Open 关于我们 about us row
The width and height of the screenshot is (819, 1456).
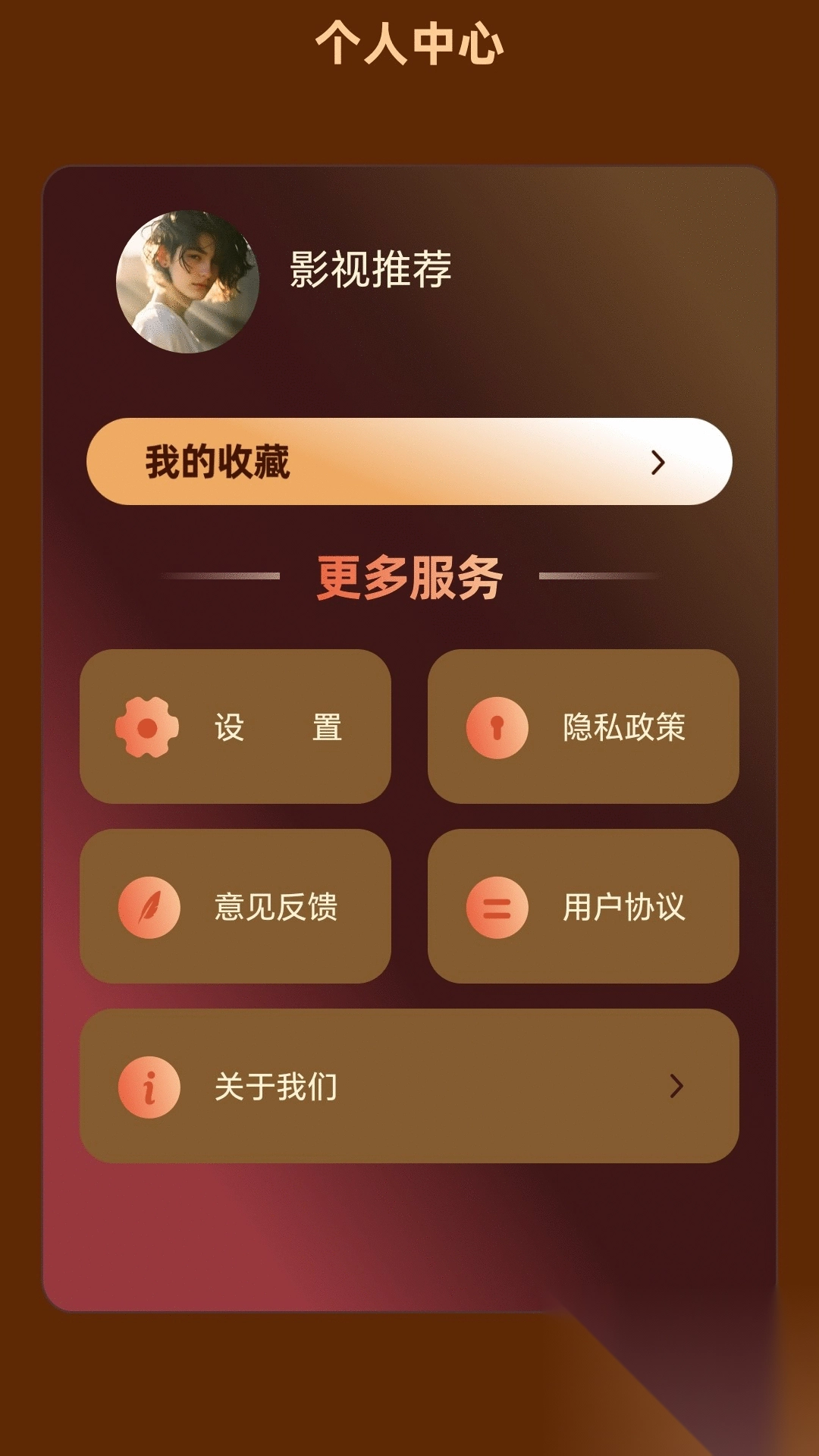tap(409, 1086)
